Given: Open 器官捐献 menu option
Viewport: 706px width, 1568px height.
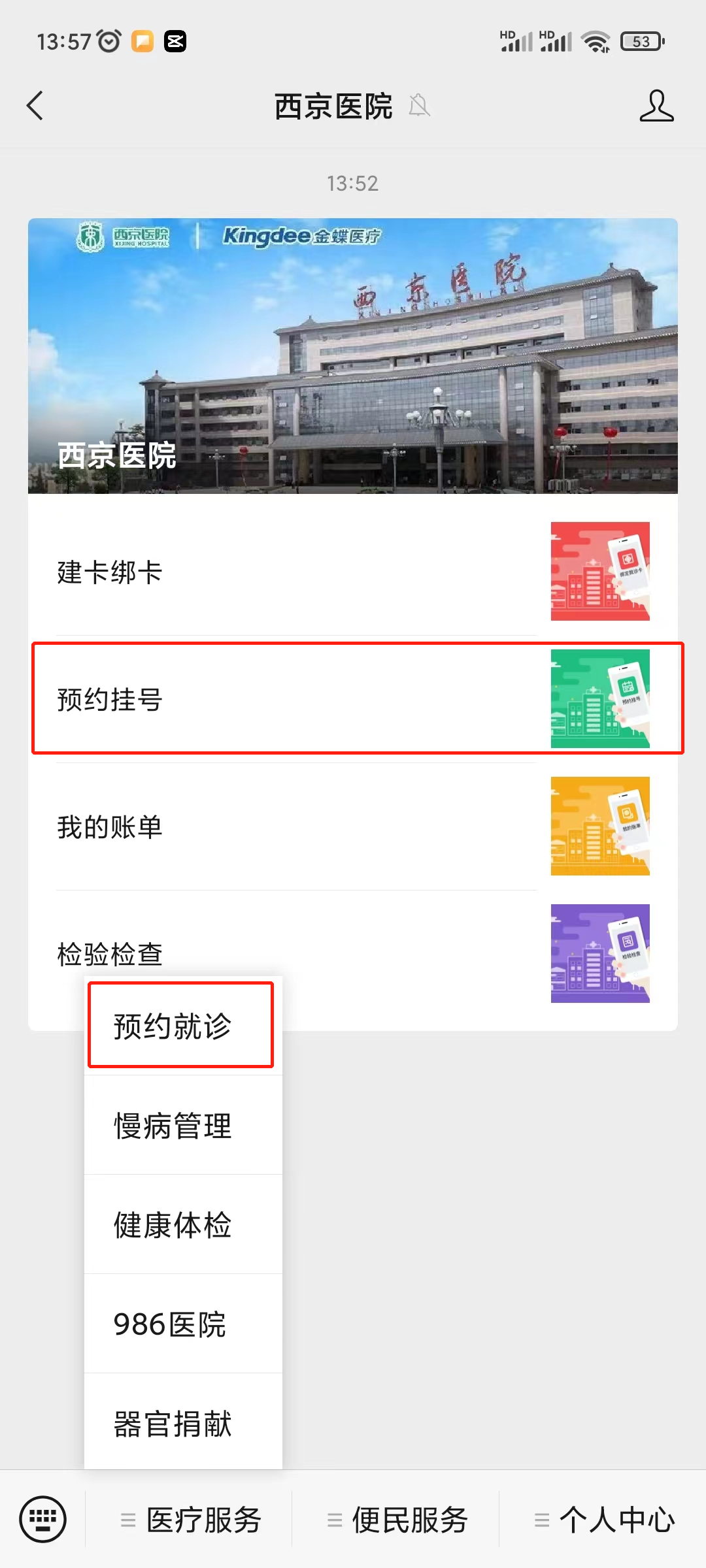Looking at the screenshot, I should click(x=181, y=1424).
